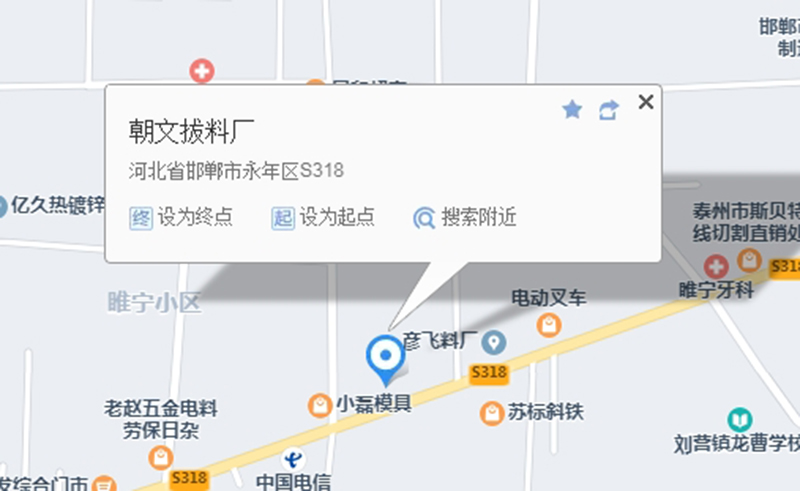Search nearby with 搜索附近

coord(465,217)
